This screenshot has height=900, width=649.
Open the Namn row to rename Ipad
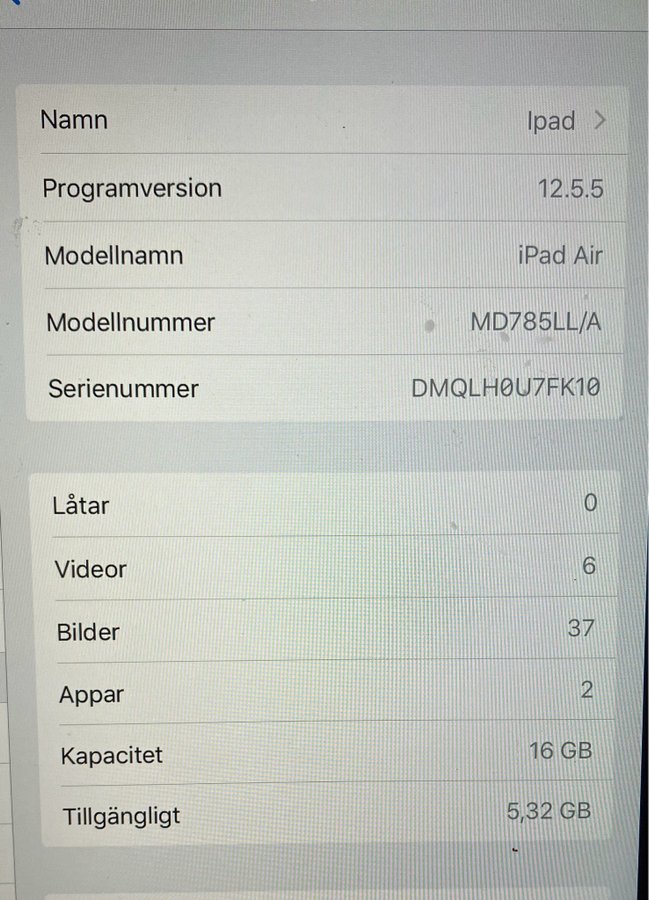point(323,121)
